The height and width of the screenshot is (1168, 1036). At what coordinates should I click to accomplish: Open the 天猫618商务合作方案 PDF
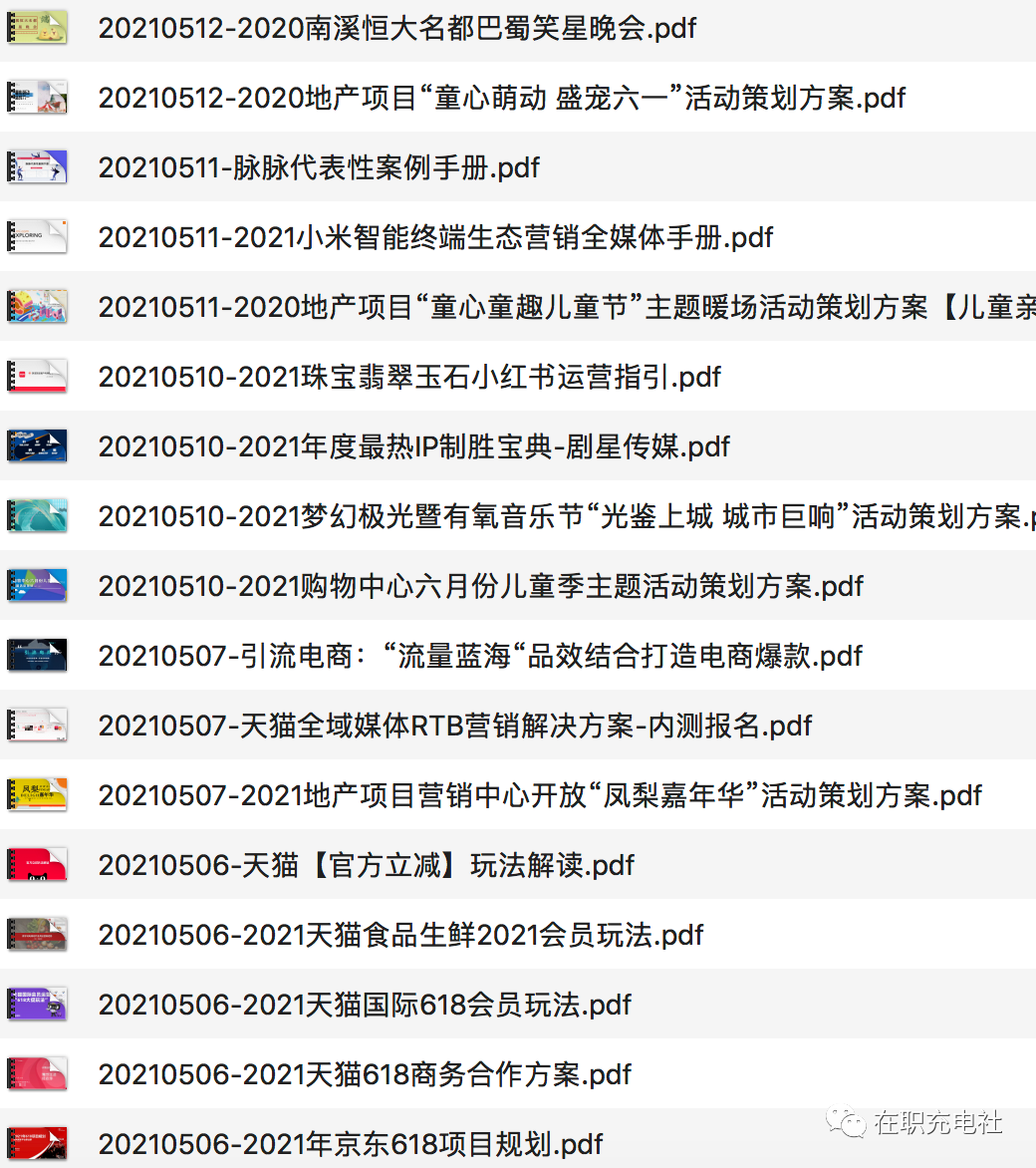(x=365, y=1074)
